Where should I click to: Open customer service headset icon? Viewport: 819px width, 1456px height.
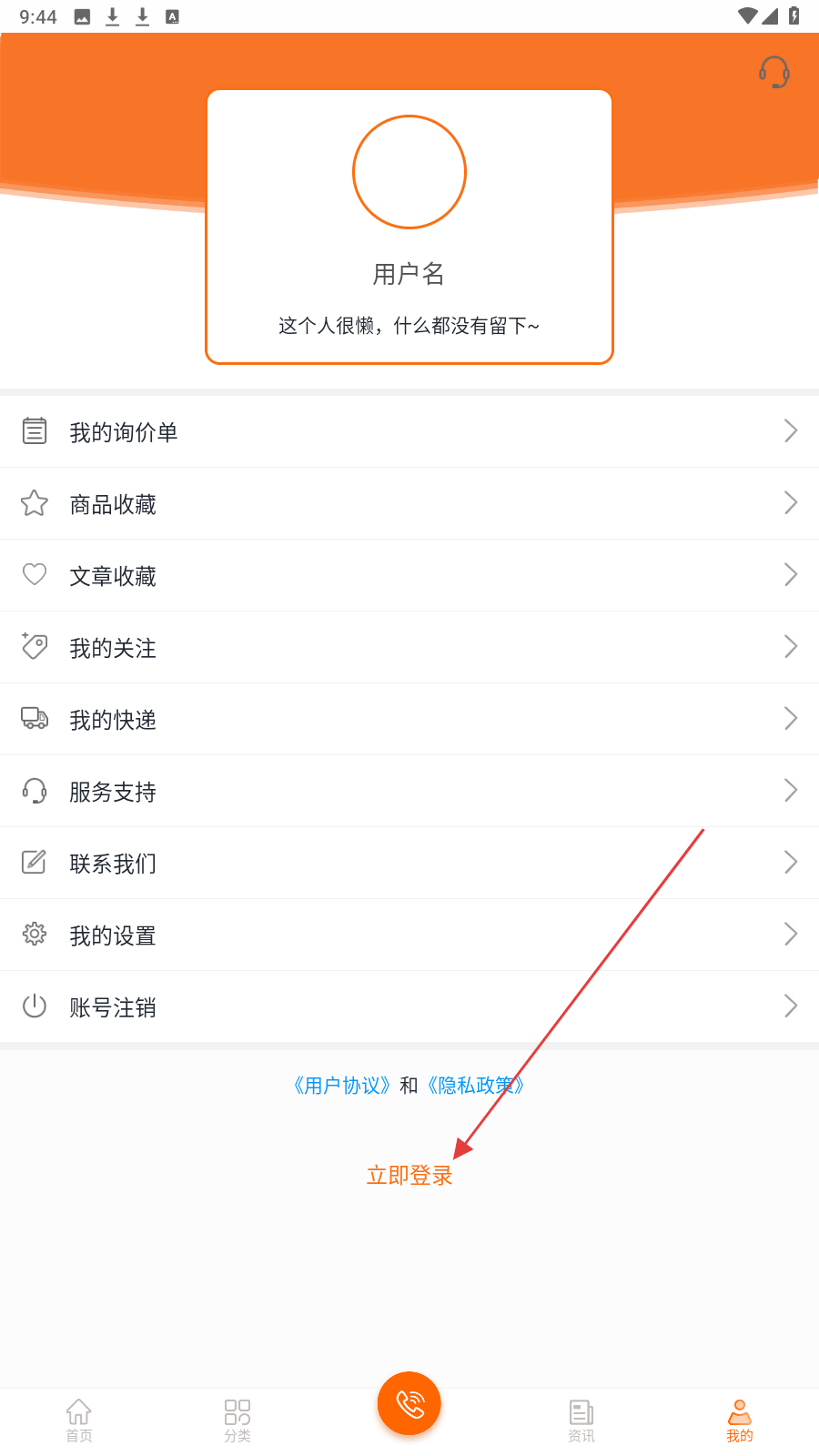774,72
